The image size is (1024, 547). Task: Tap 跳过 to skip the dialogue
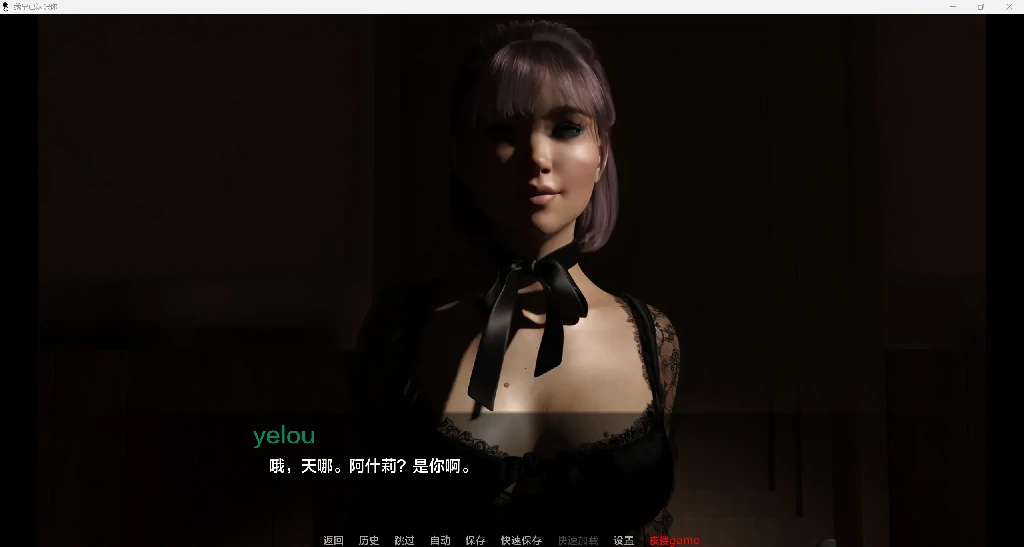tap(404, 540)
